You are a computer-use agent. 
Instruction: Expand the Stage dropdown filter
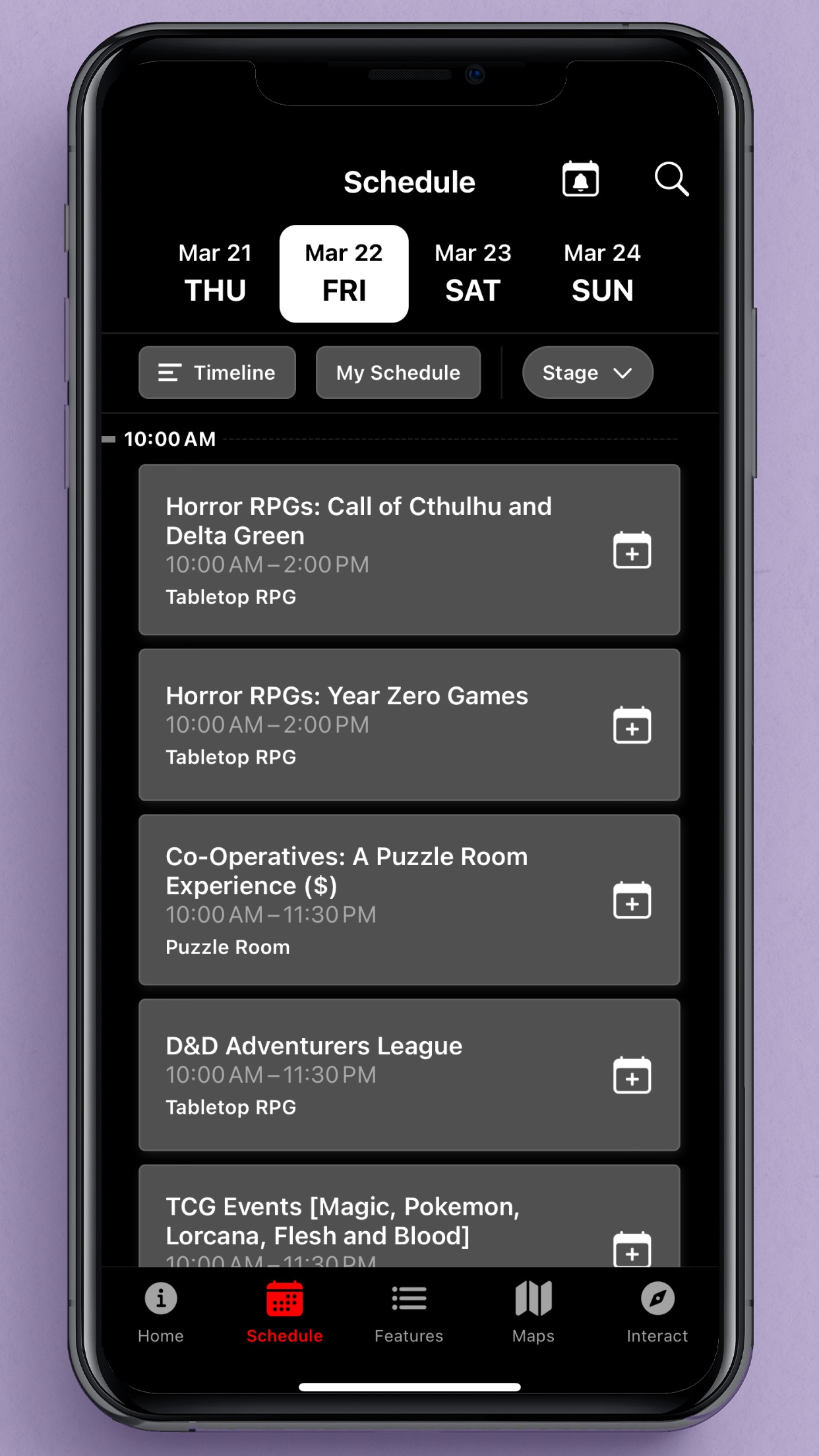587,373
